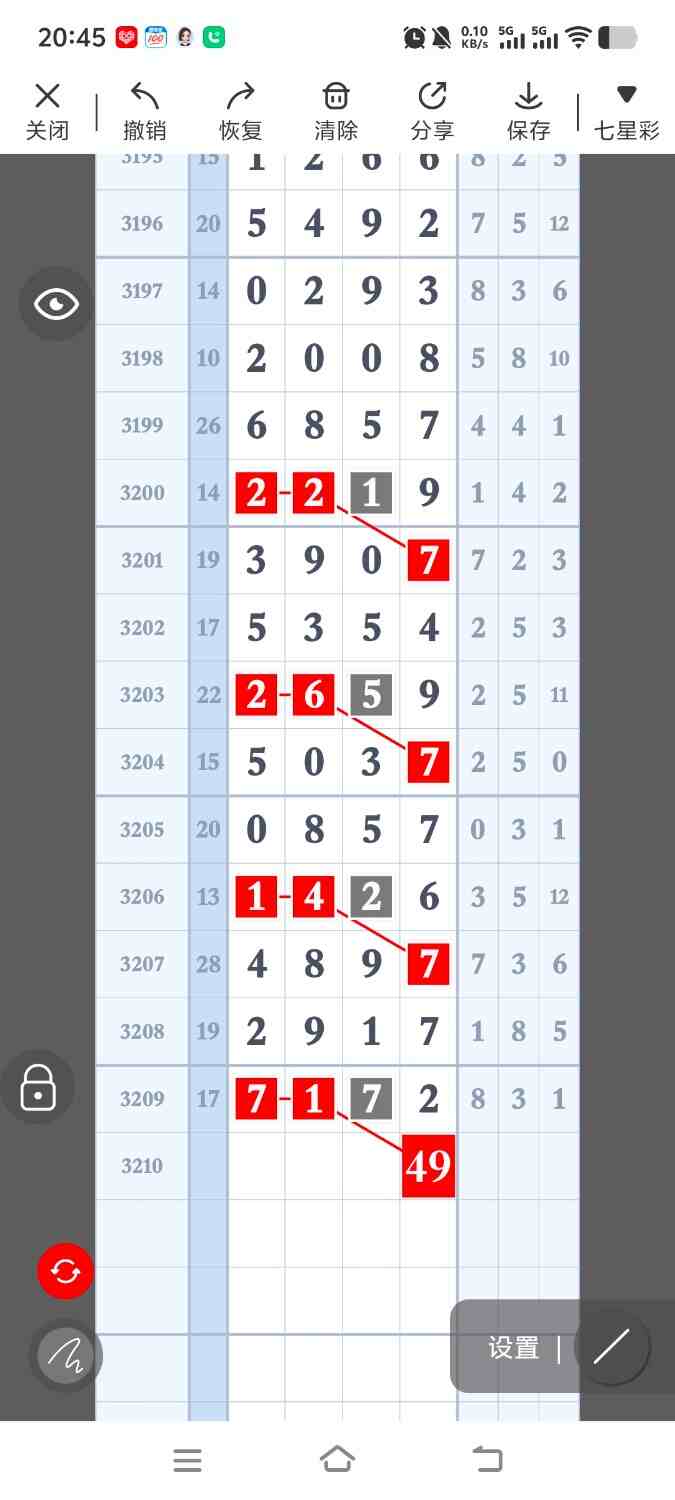Open the 七星彩 lottery type dropdown
The height and width of the screenshot is (1500, 675).
coord(626,112)
